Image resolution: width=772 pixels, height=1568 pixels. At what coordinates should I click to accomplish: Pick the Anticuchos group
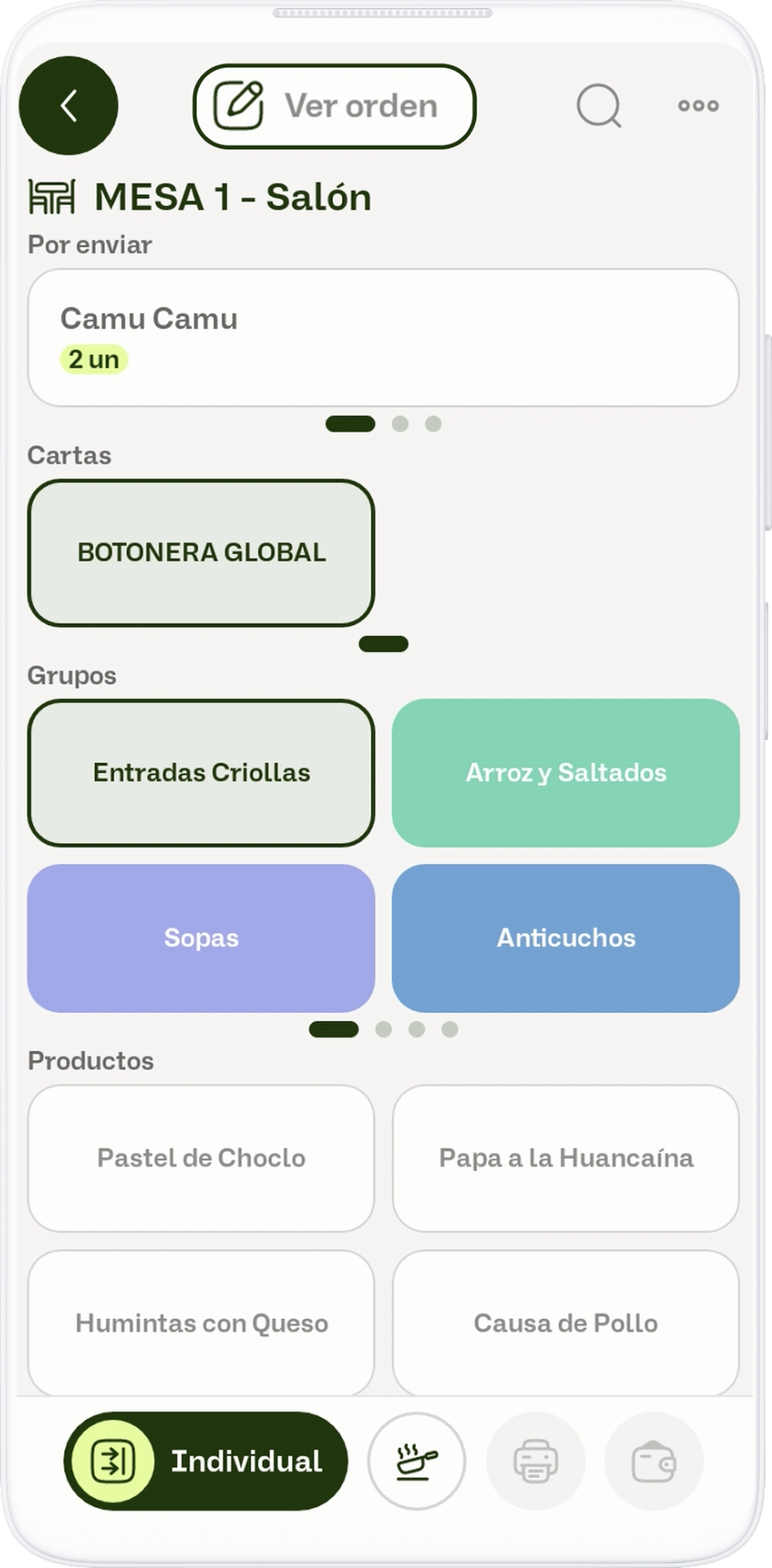[x=566, y=938]
